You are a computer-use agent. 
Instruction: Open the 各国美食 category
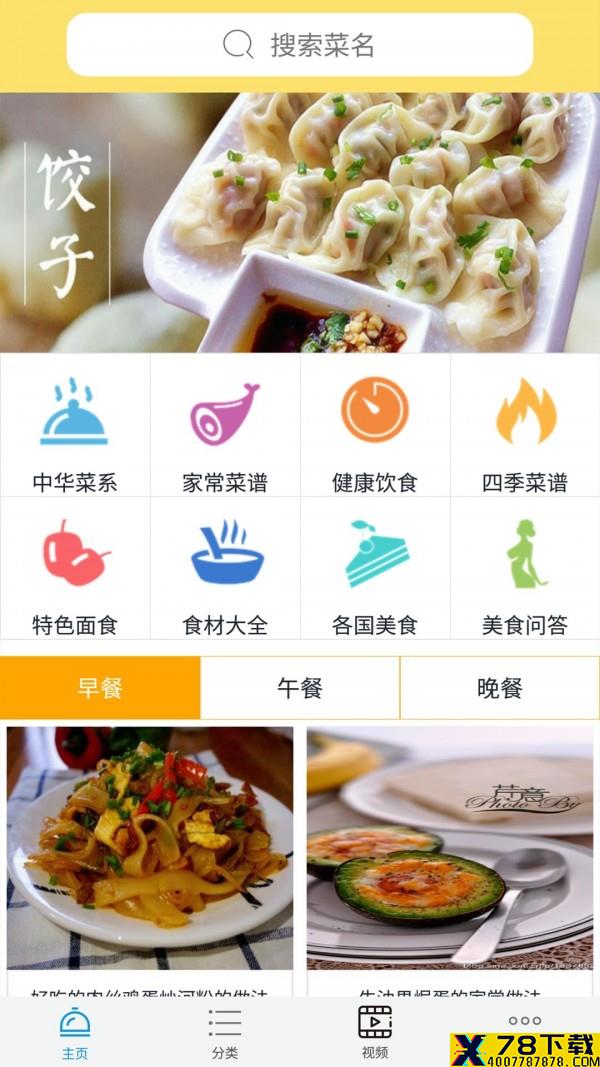[x=375, y=568]
